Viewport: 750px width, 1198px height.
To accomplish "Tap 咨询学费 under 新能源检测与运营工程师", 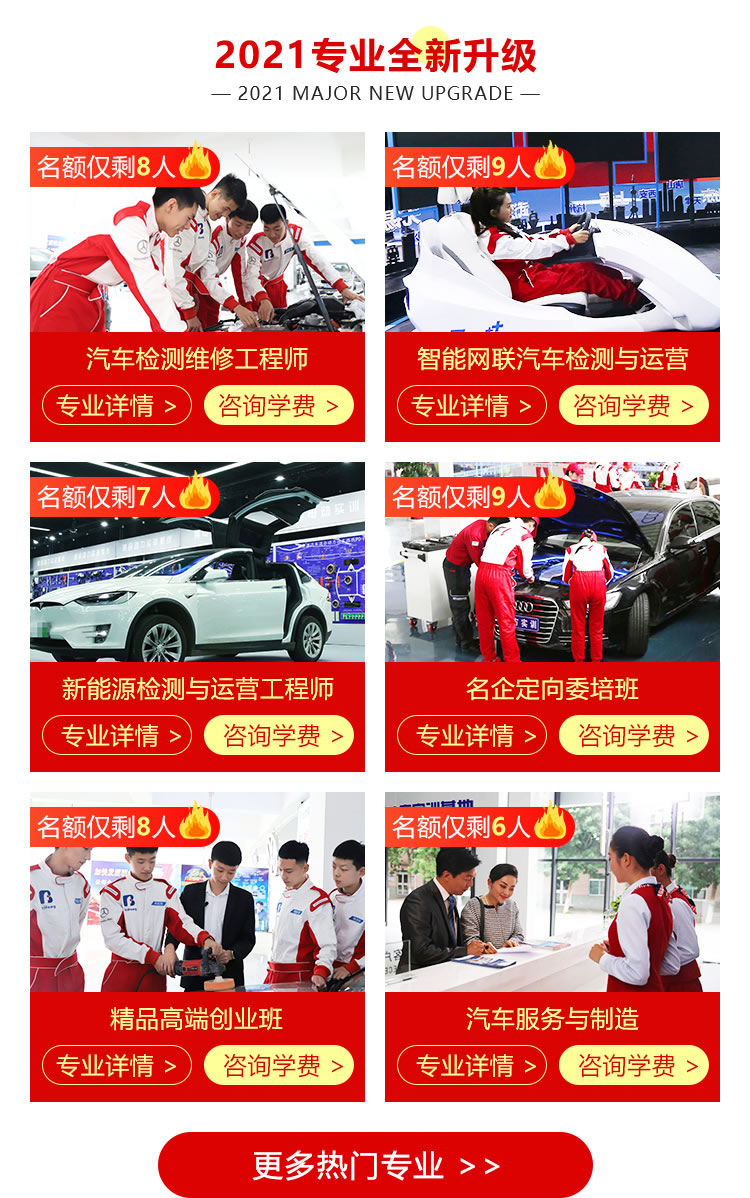I will coord(279,736).
